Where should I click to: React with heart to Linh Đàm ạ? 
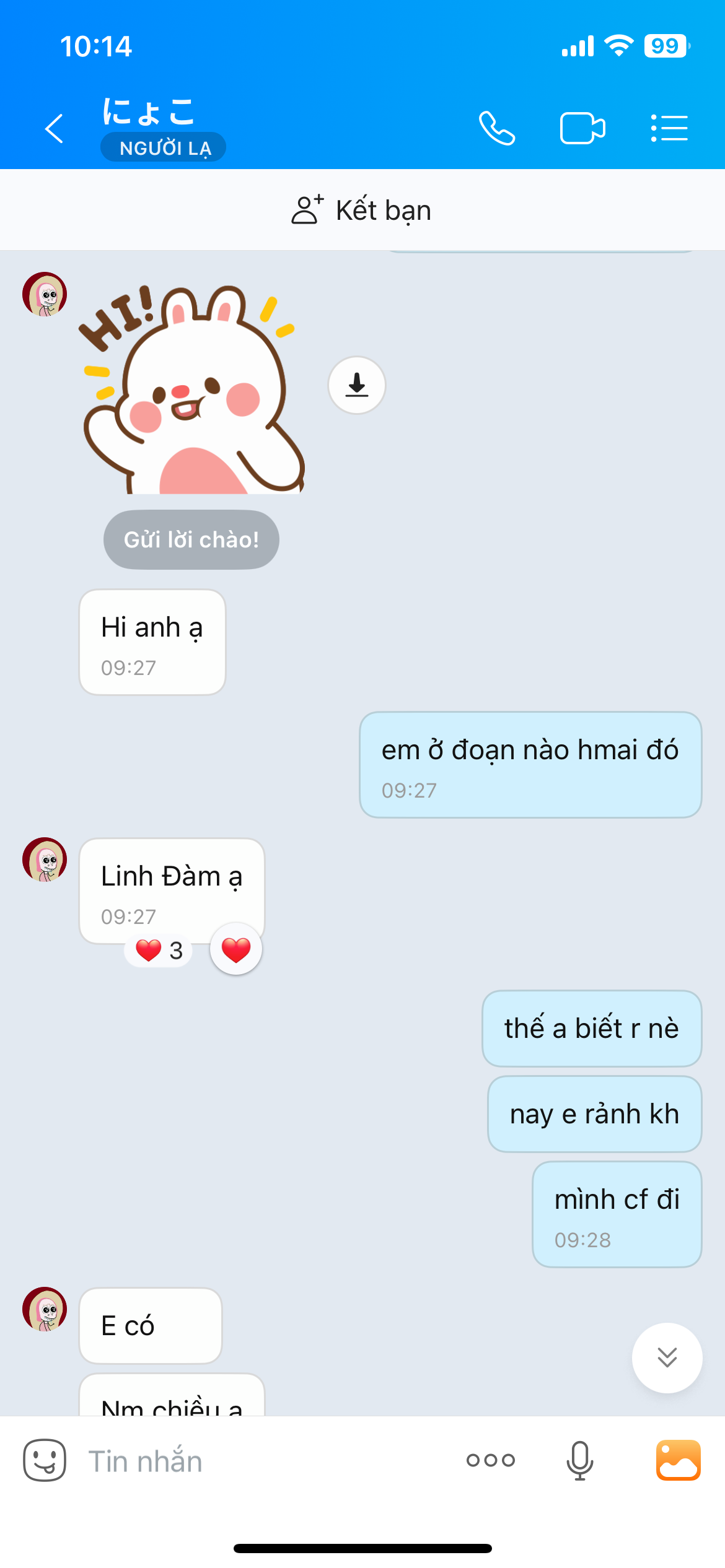pos(236,949)
